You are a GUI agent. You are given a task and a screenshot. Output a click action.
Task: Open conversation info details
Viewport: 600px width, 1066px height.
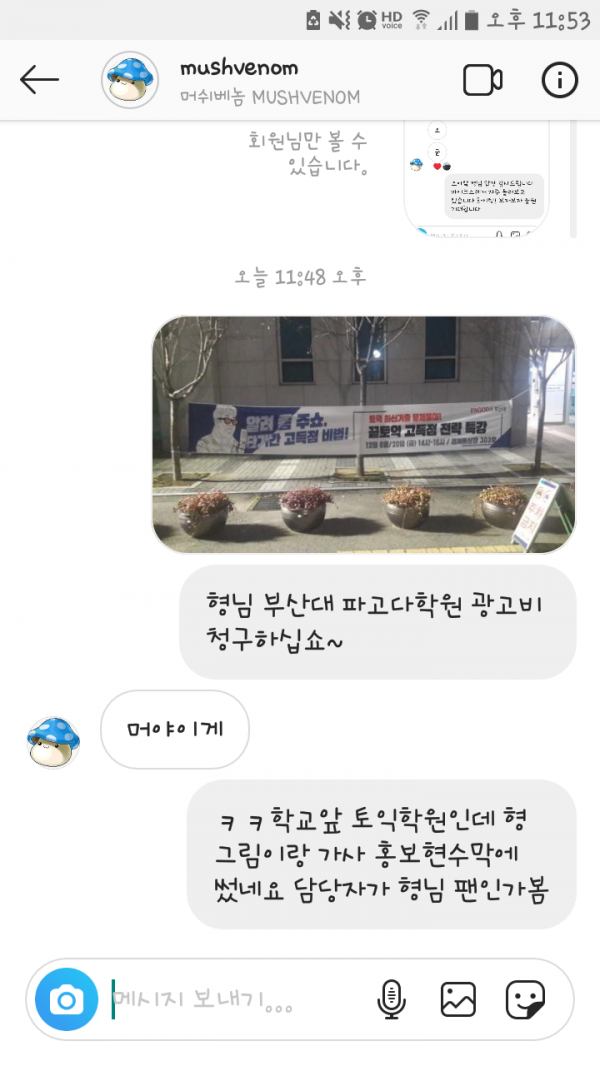click(x=560, y=80)
